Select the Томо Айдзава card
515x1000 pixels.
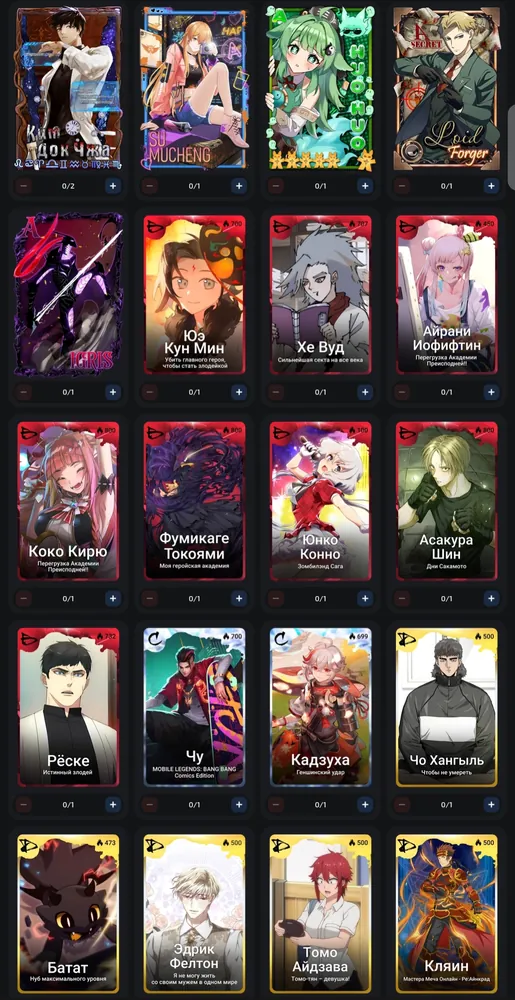(321, 913)
